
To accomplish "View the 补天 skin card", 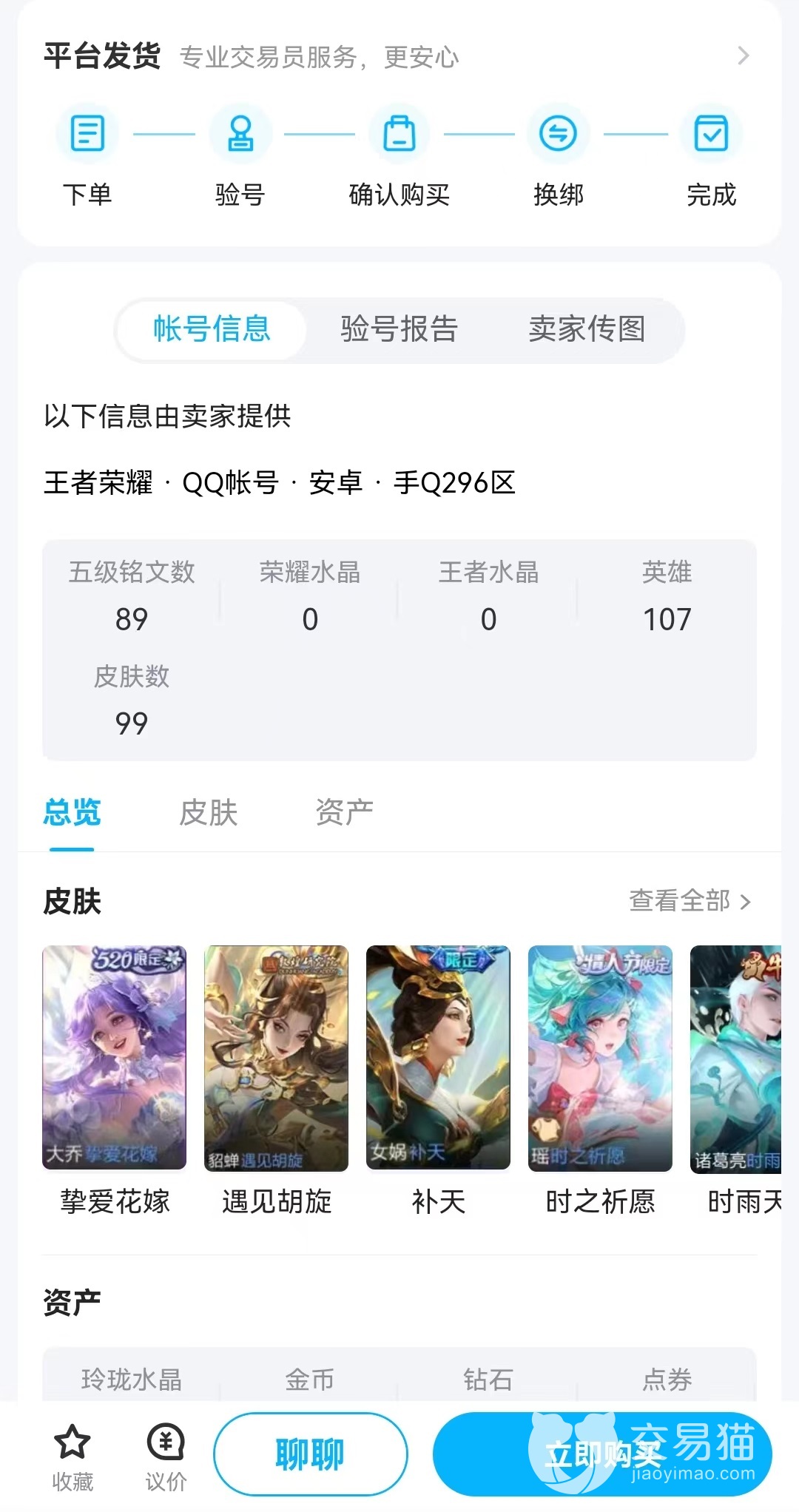I will [x=438, y=1059].
